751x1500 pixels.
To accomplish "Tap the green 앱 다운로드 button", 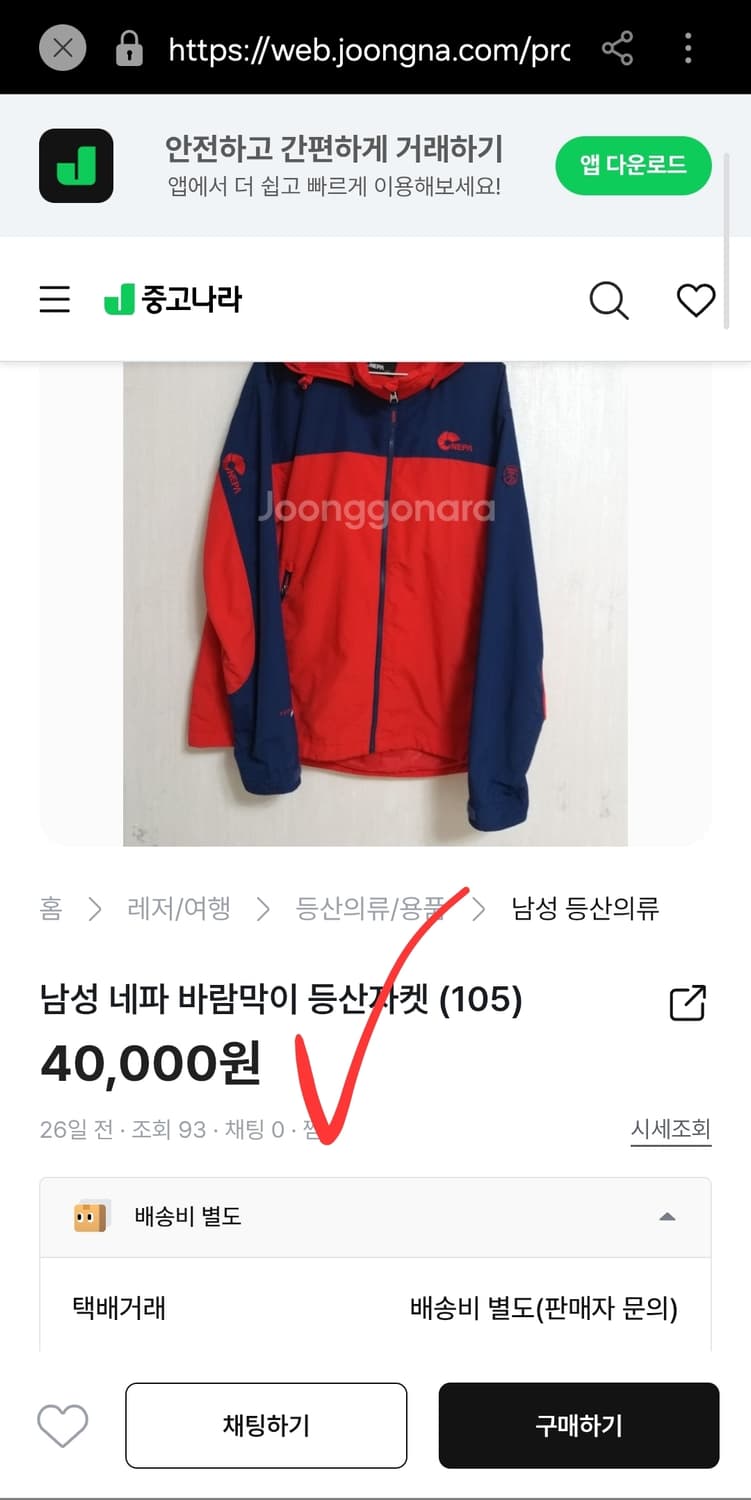I will [x=633, y=165].
